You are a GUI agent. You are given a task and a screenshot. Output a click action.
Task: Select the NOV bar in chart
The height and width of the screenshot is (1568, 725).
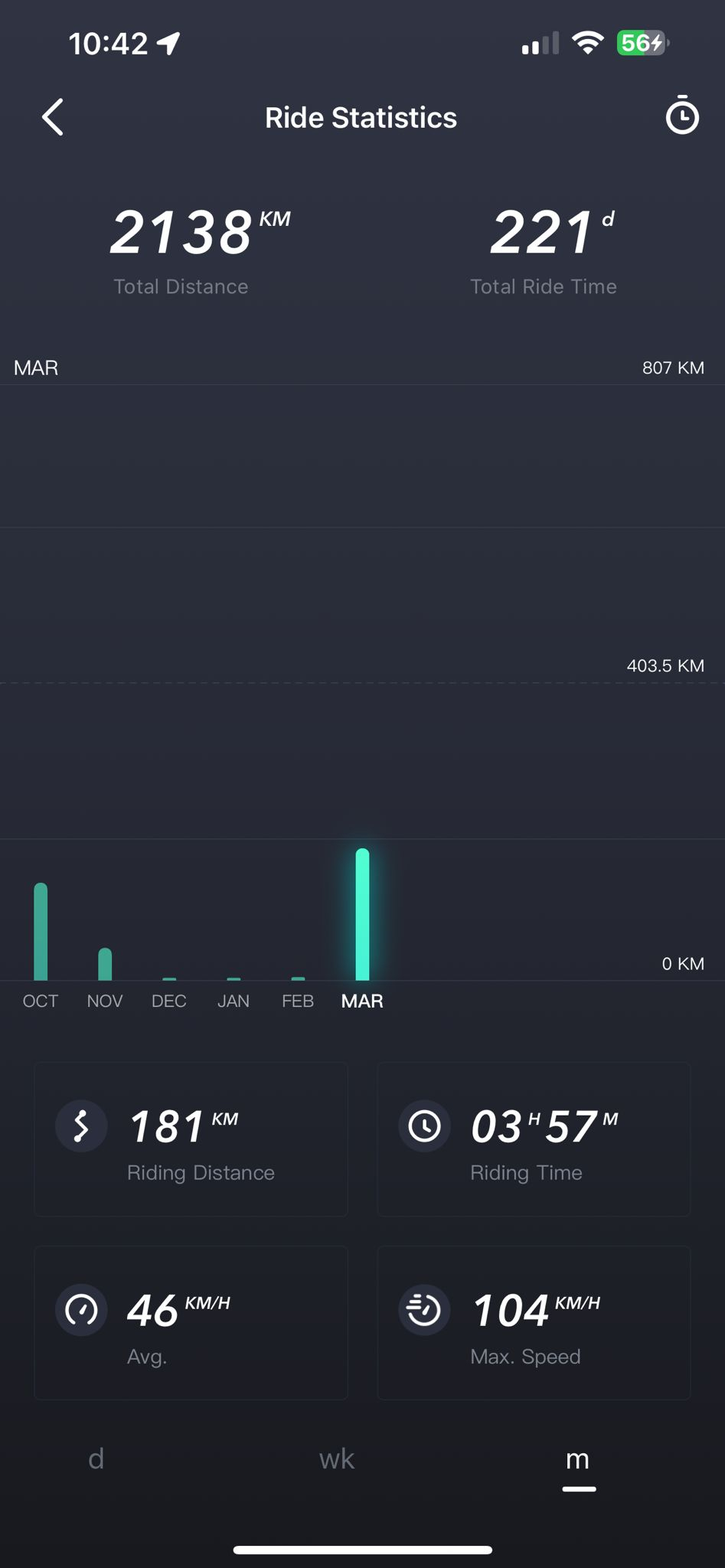click(x=105, y=964)
